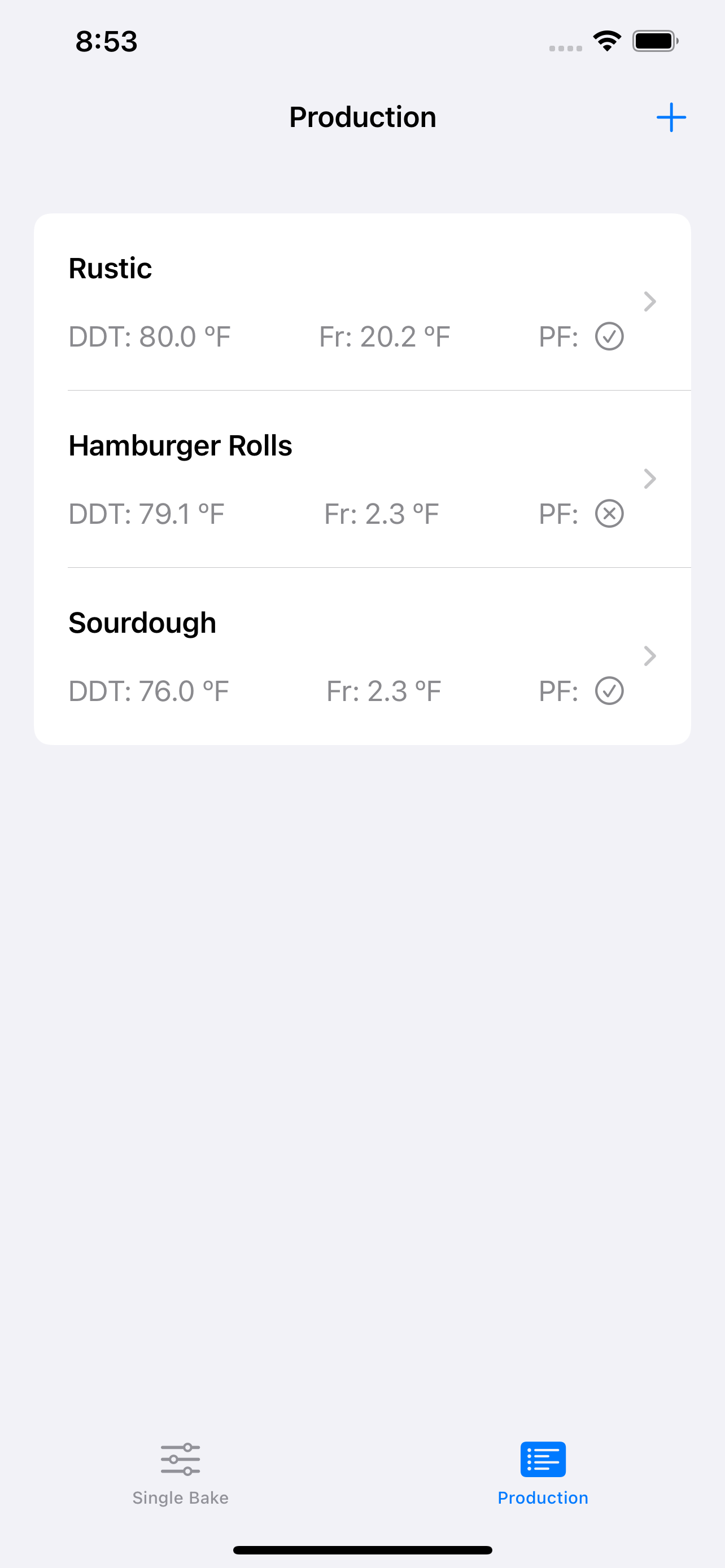Image resolution: width=725 pixels, height=1568 pixels.
Task: Open the Sourdough row
Action: coord(362,656)
